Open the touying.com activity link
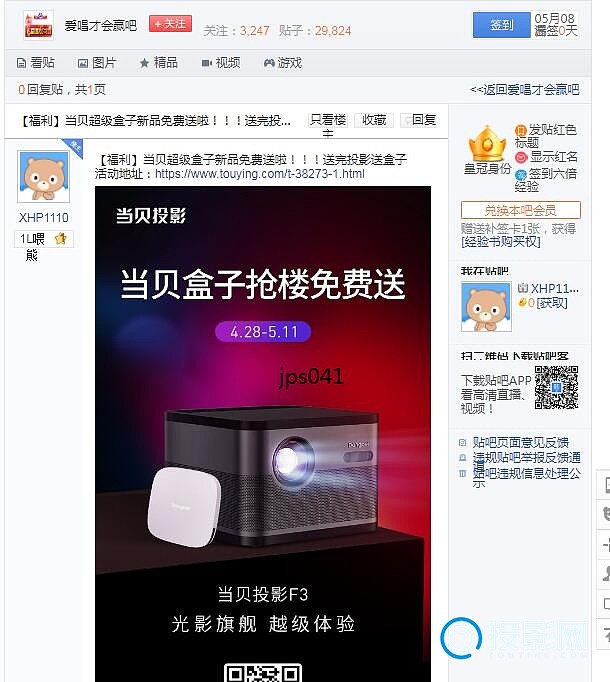The width and height of the screenshot is (610, 682). click(x=259, y=173)
